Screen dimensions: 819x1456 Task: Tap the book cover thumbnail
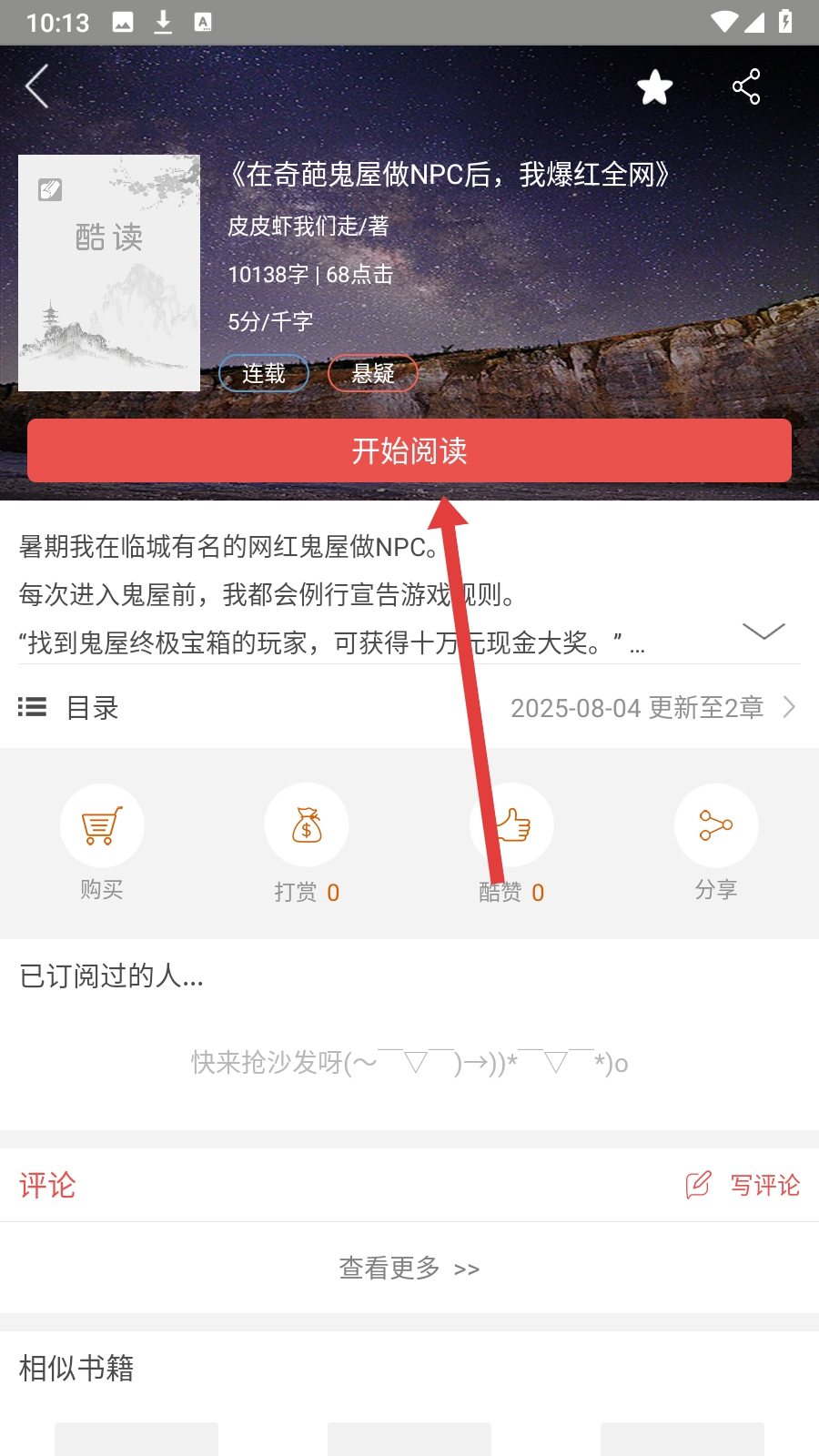(x=109, y=273)
